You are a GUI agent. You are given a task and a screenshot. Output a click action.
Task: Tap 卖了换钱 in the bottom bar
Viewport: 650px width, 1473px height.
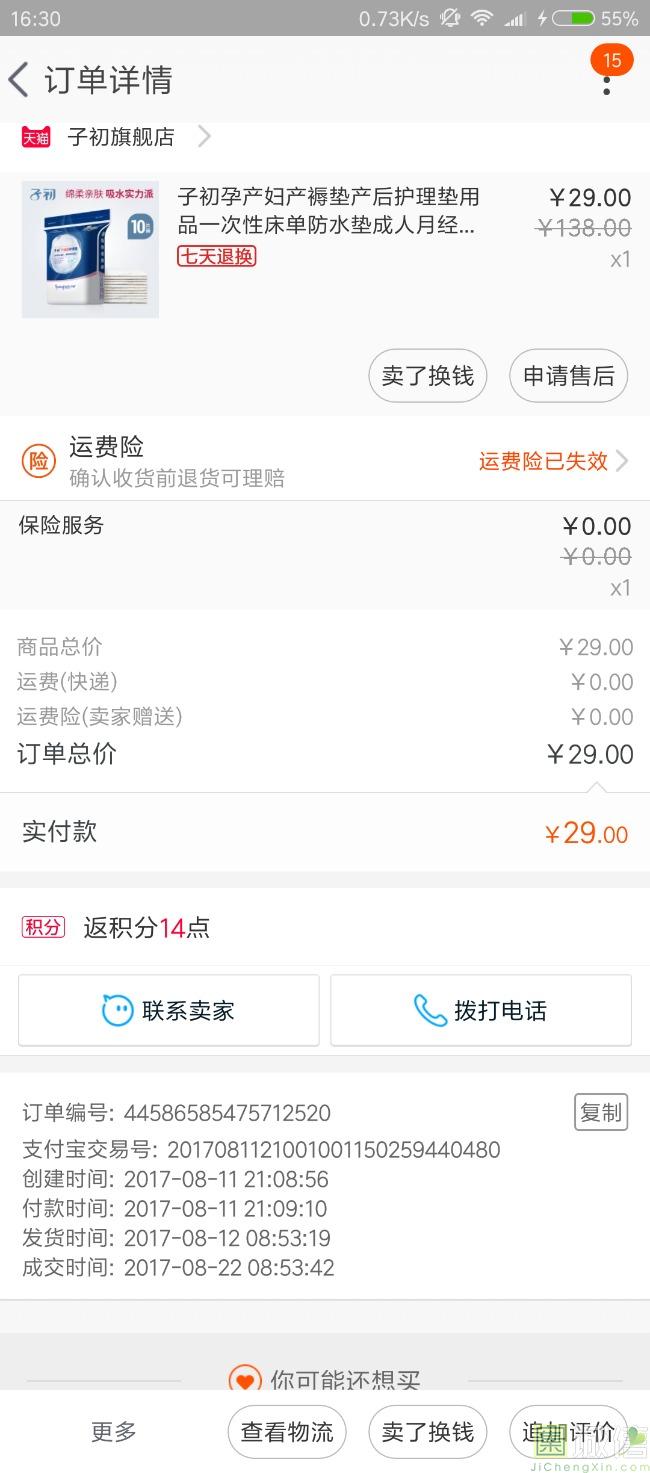[428, 1432]
